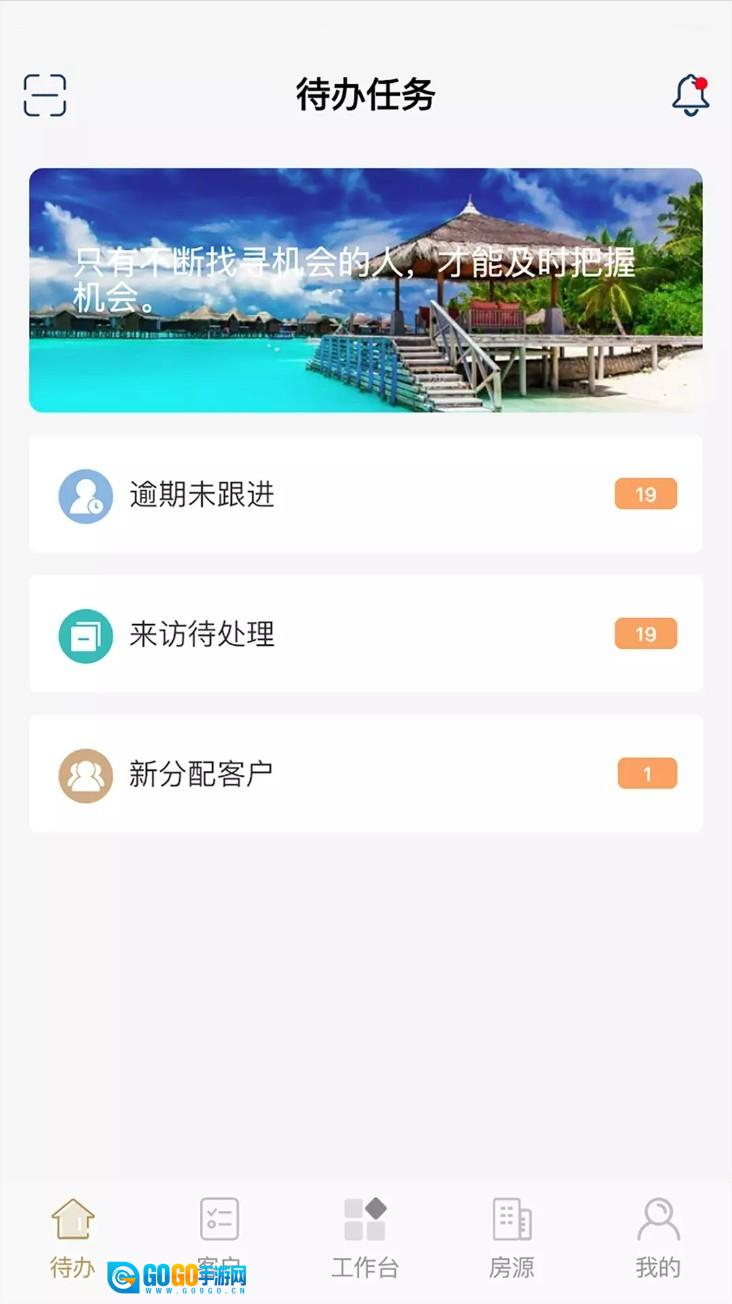The width and height of the screenshot is (732, 1304).
Task: Open 逾期未跟进 list
Action: point(365,494)
